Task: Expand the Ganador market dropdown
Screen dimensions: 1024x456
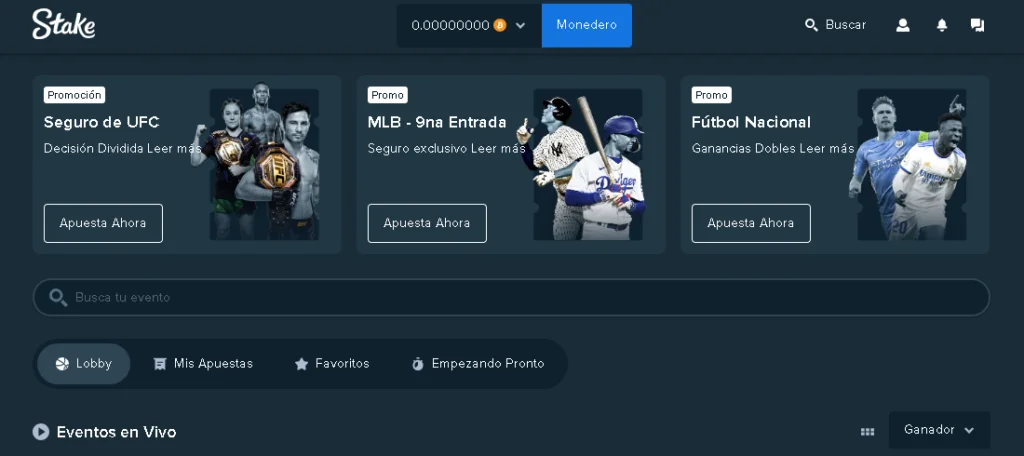Action: pyautogui.click(x=939, y=430)
